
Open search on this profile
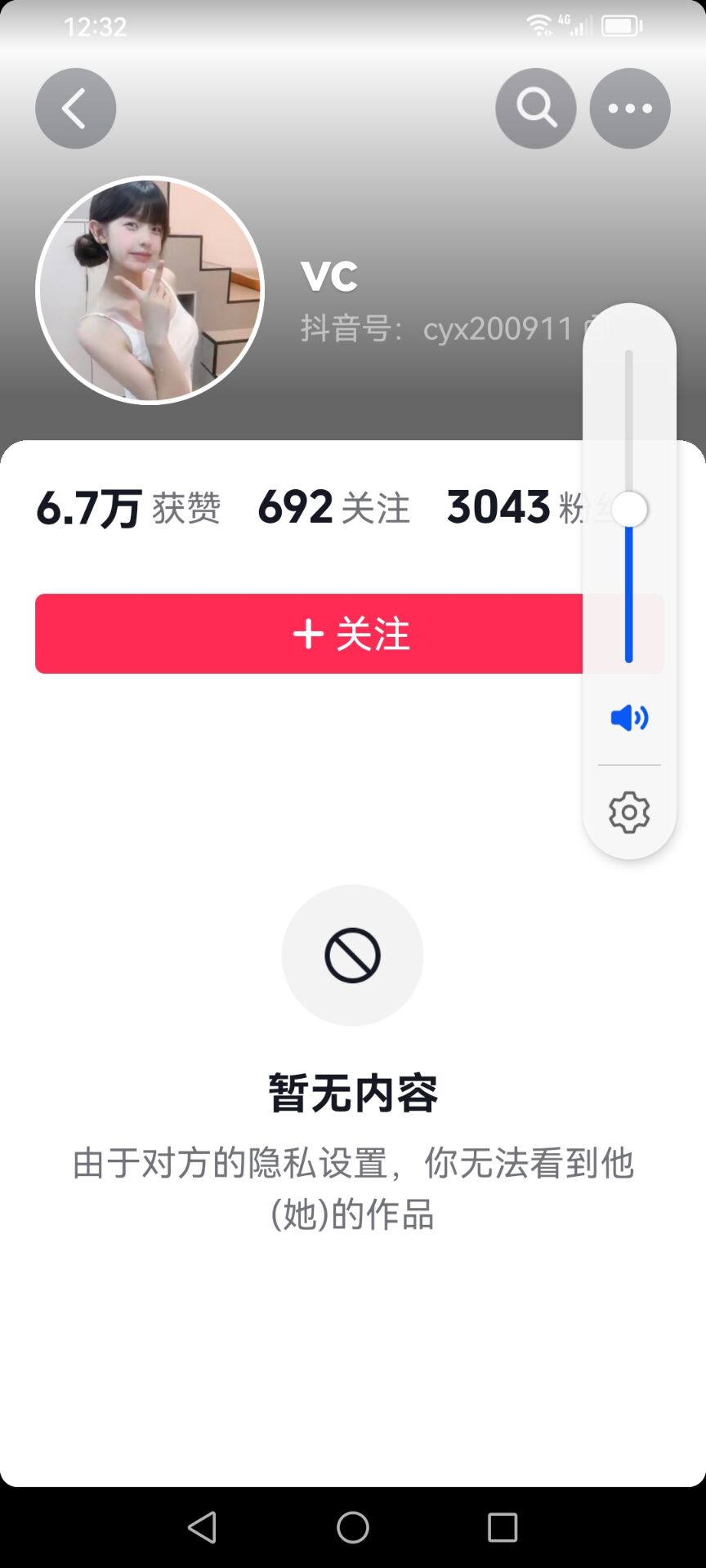point(536,109)
